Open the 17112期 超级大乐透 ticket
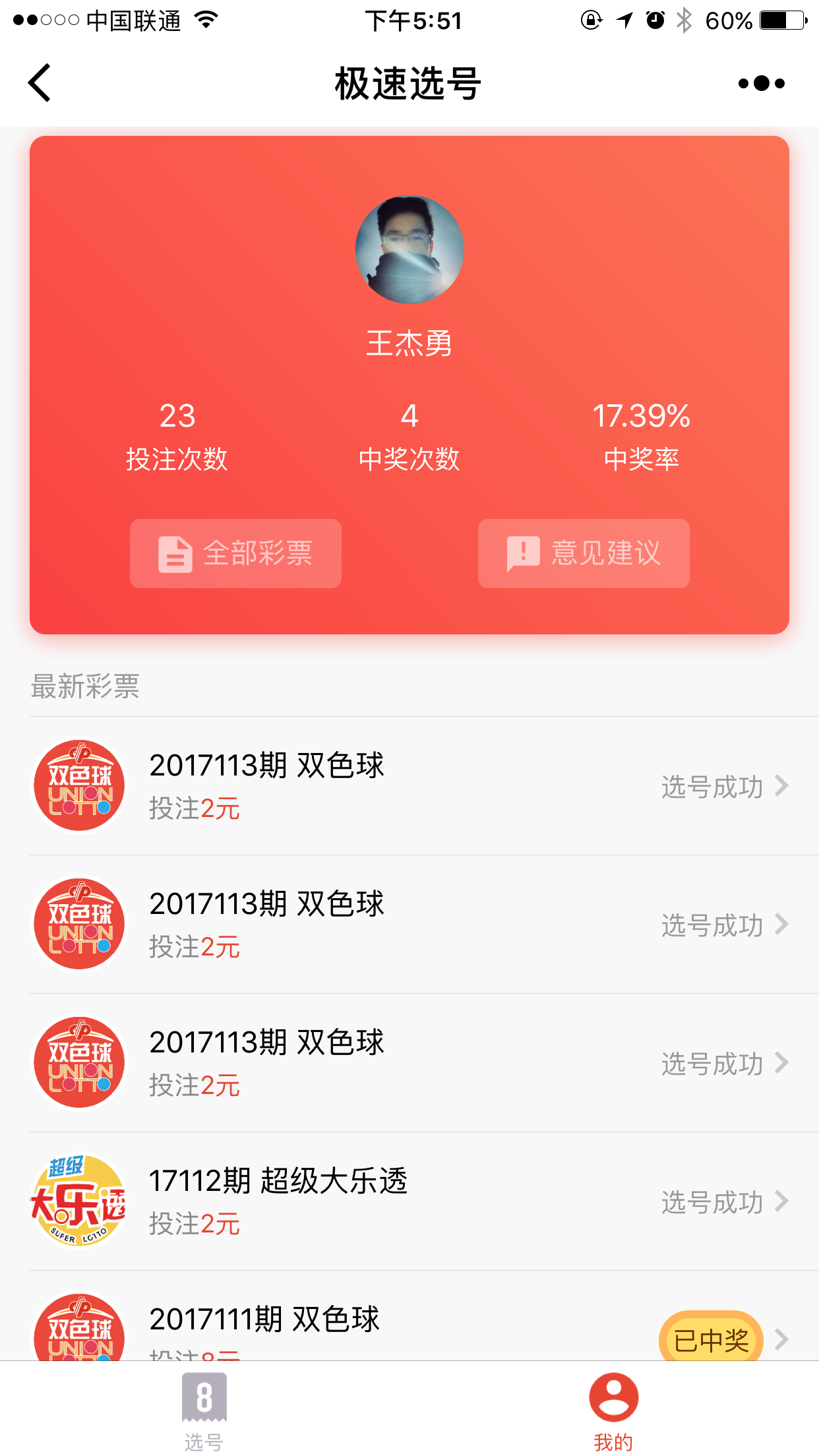Screen dimensions: 819x1456 pyautogui.click(x=409, y=1201)
